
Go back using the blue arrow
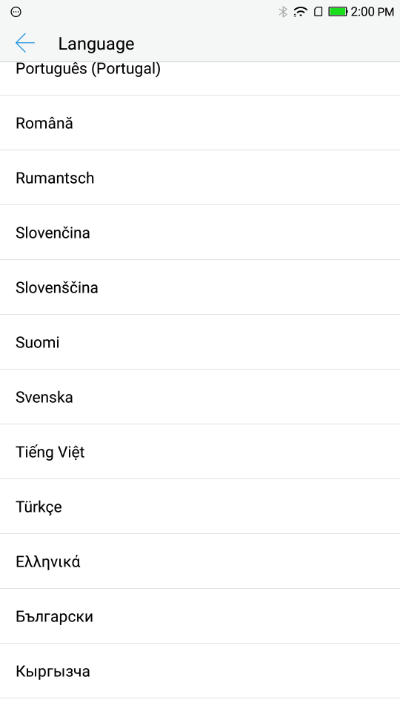coord(25,44)
